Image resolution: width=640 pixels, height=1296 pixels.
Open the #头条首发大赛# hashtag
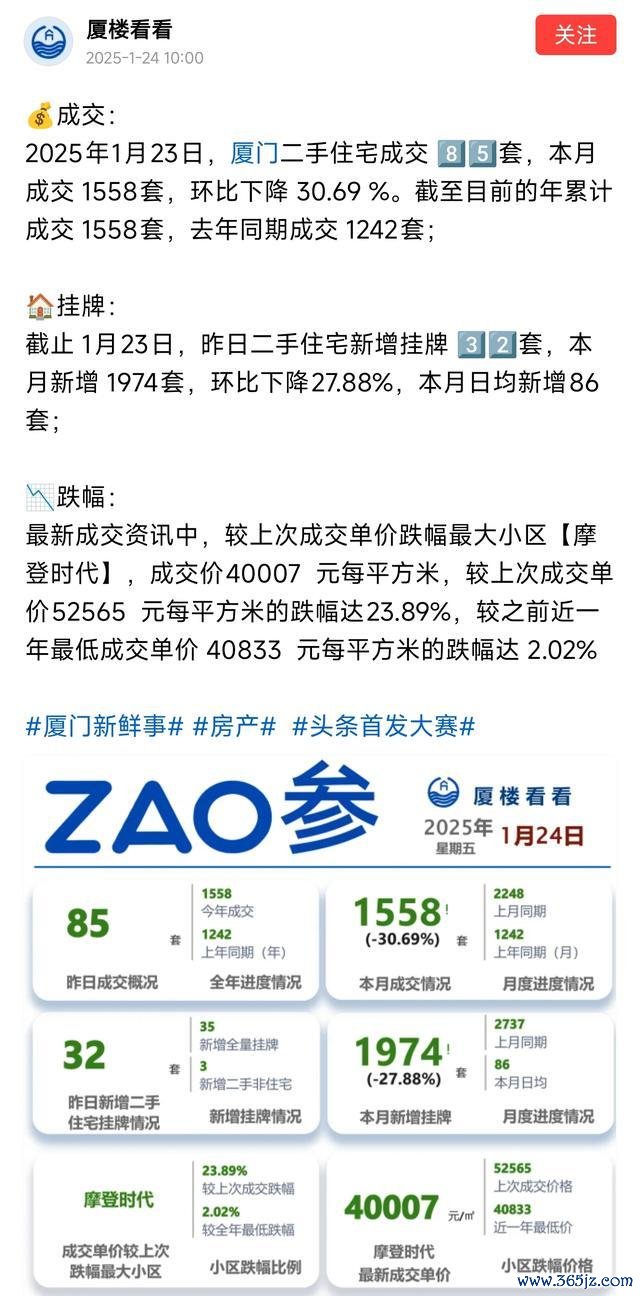coord(383,726)
